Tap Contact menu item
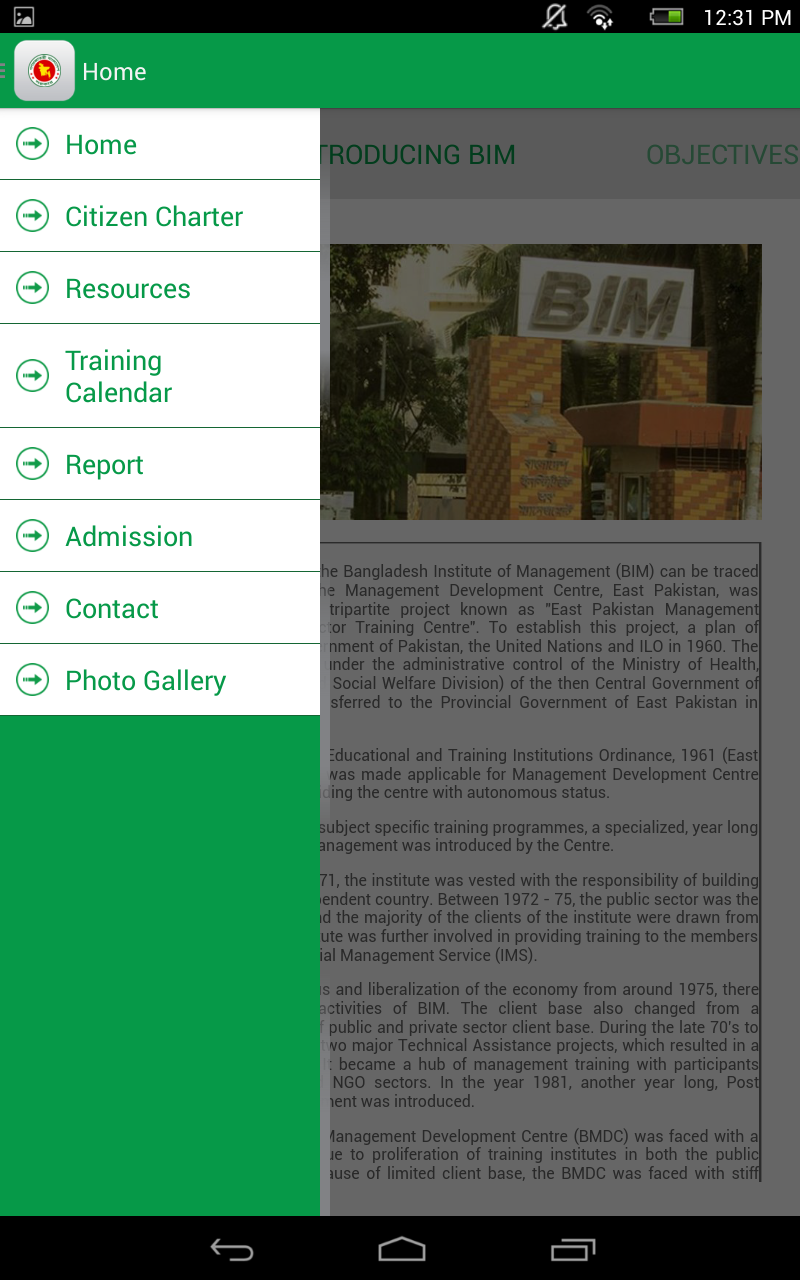Image resolution: width=800 pixels, height=1280 pixels. (160, 609)
